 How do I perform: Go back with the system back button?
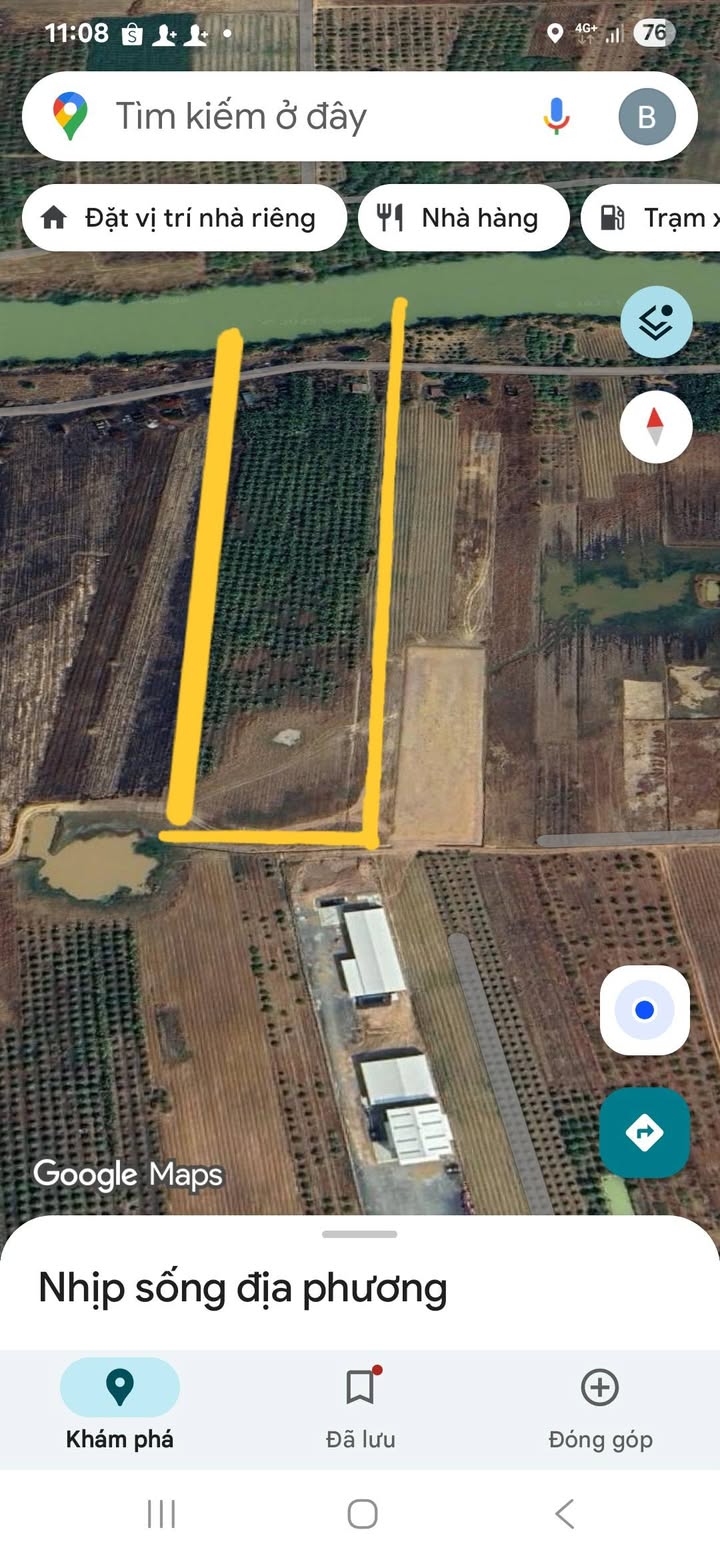[565, 1514]
